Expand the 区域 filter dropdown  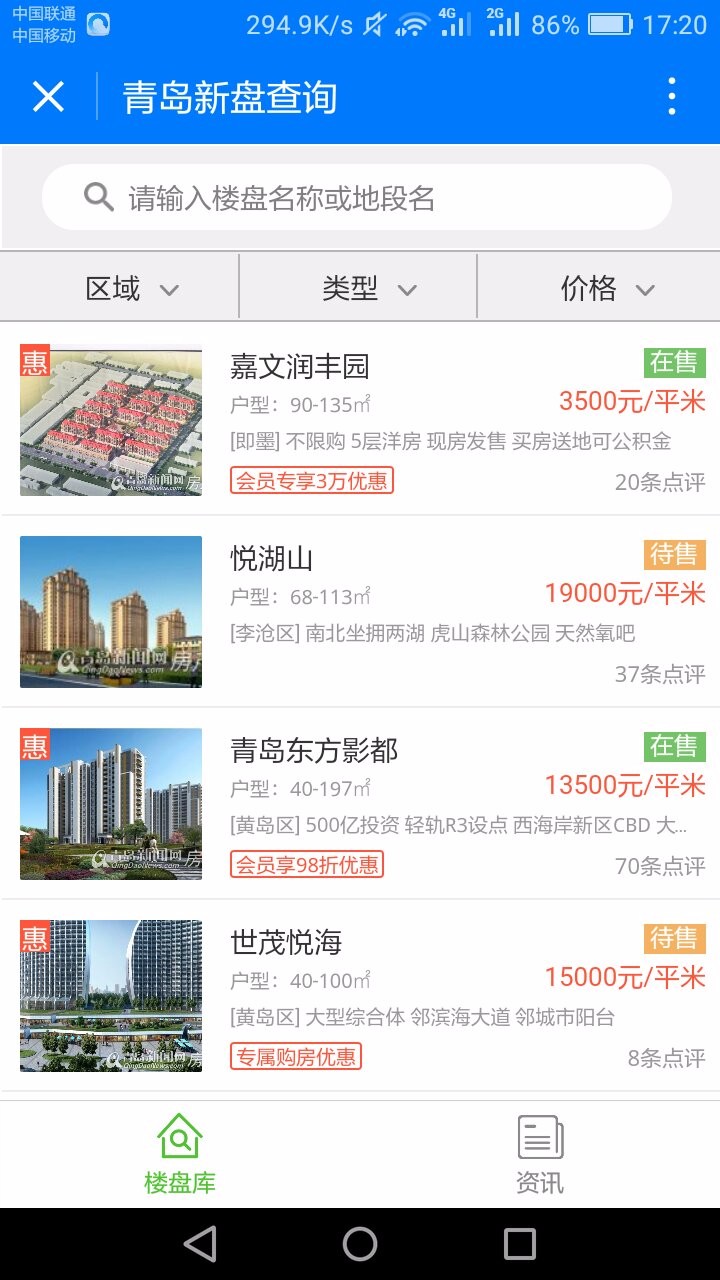[x=120, y=288]
